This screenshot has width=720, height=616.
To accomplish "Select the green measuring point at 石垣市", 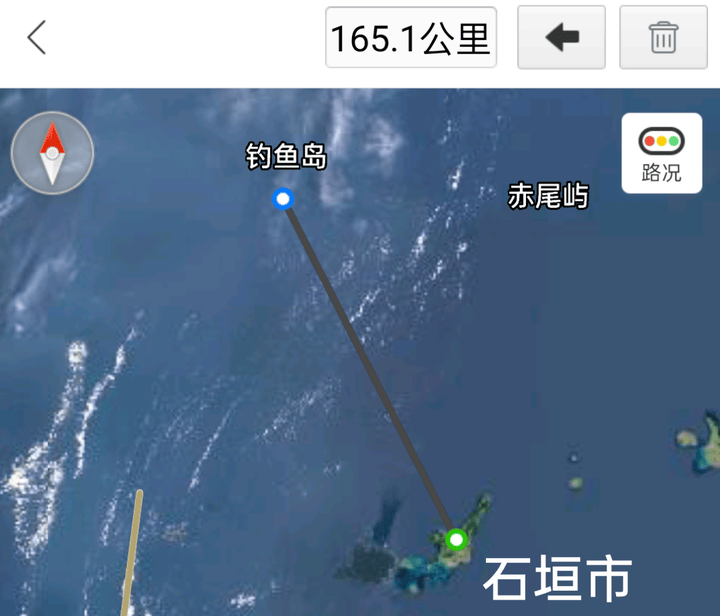I will 457,540.
